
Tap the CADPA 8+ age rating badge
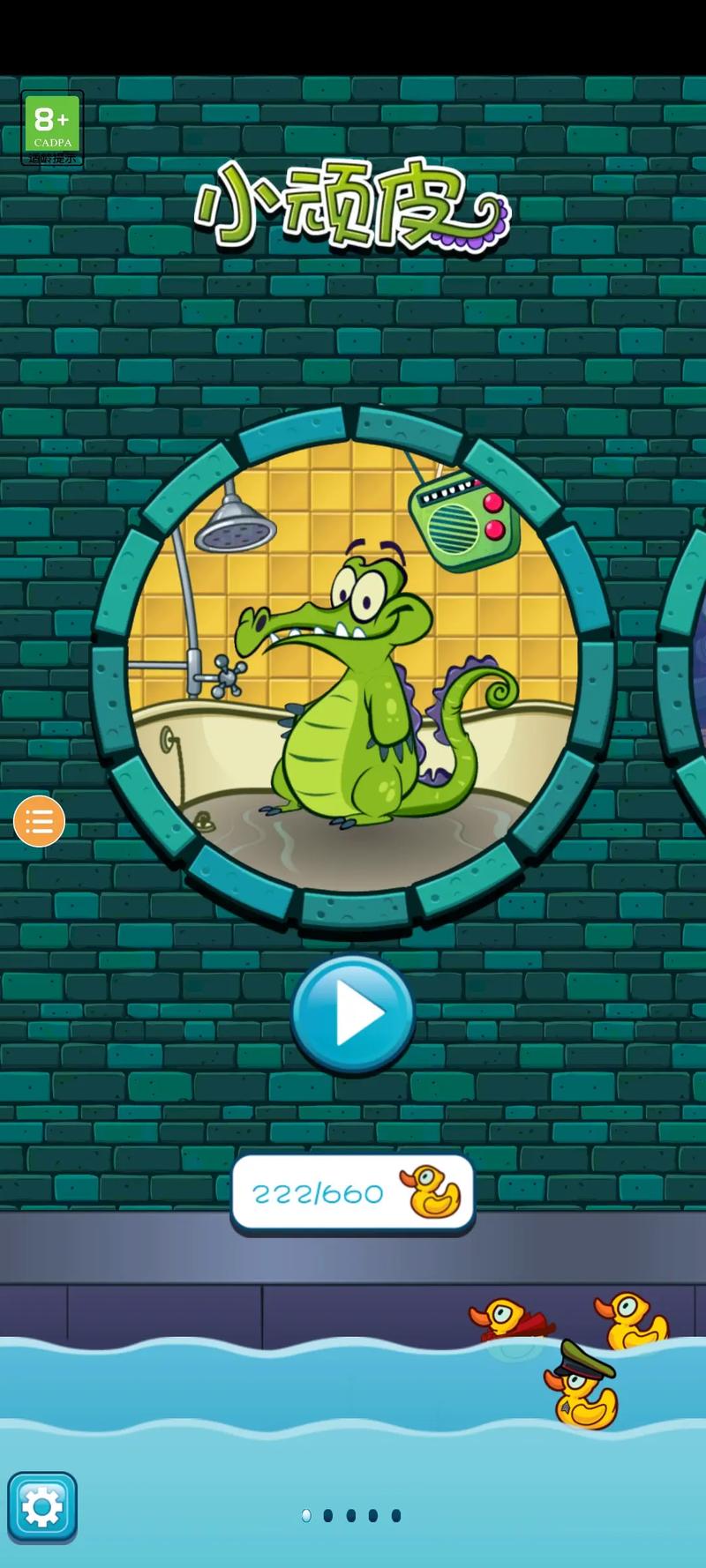(x=52, y=128)
